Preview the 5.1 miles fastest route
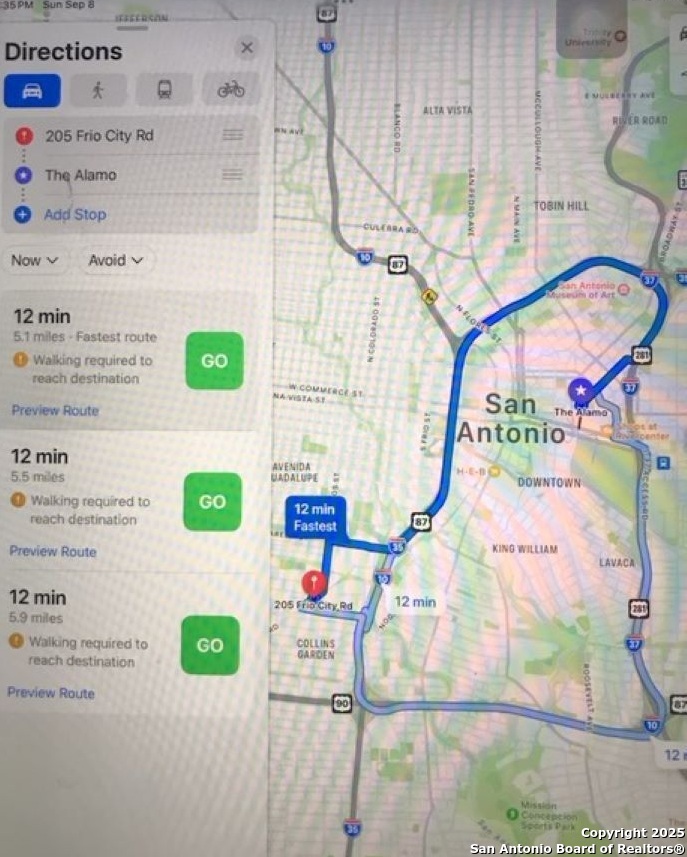The height and width of the screenshot is (857, 687). click(x=55, y=410)
